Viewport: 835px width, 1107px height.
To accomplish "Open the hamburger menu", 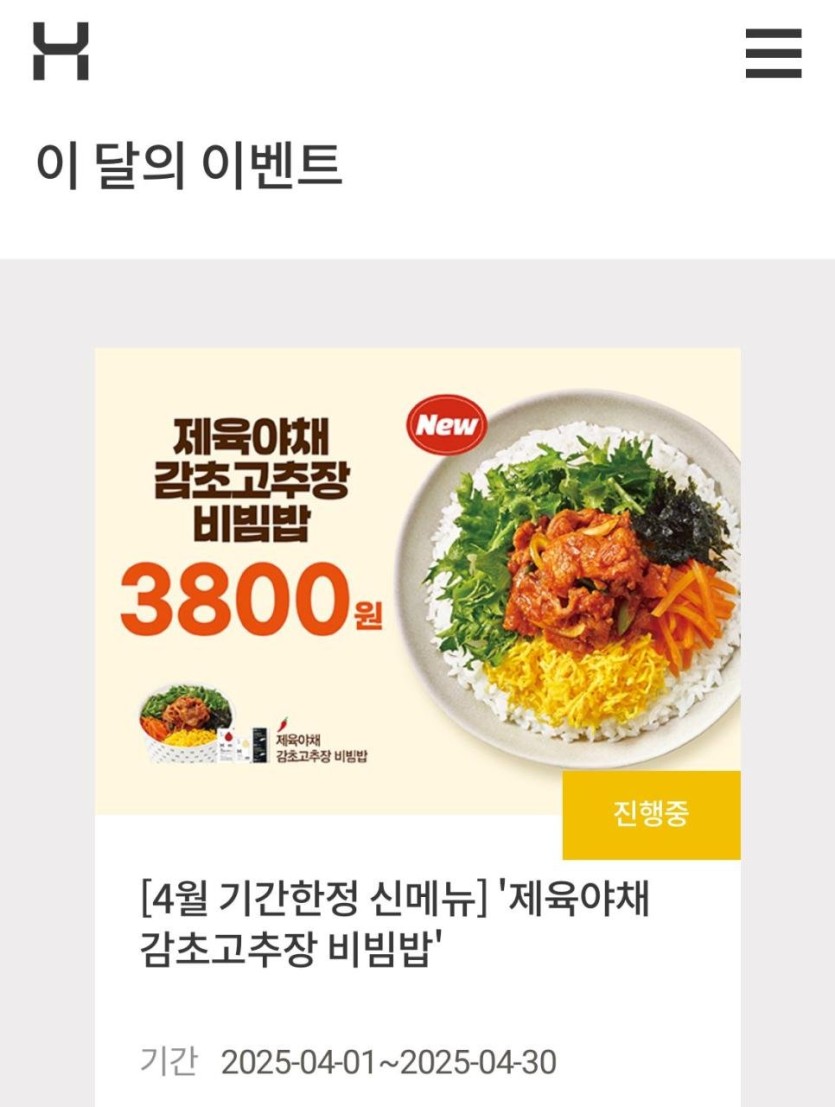I will click(x=773, y=53).
